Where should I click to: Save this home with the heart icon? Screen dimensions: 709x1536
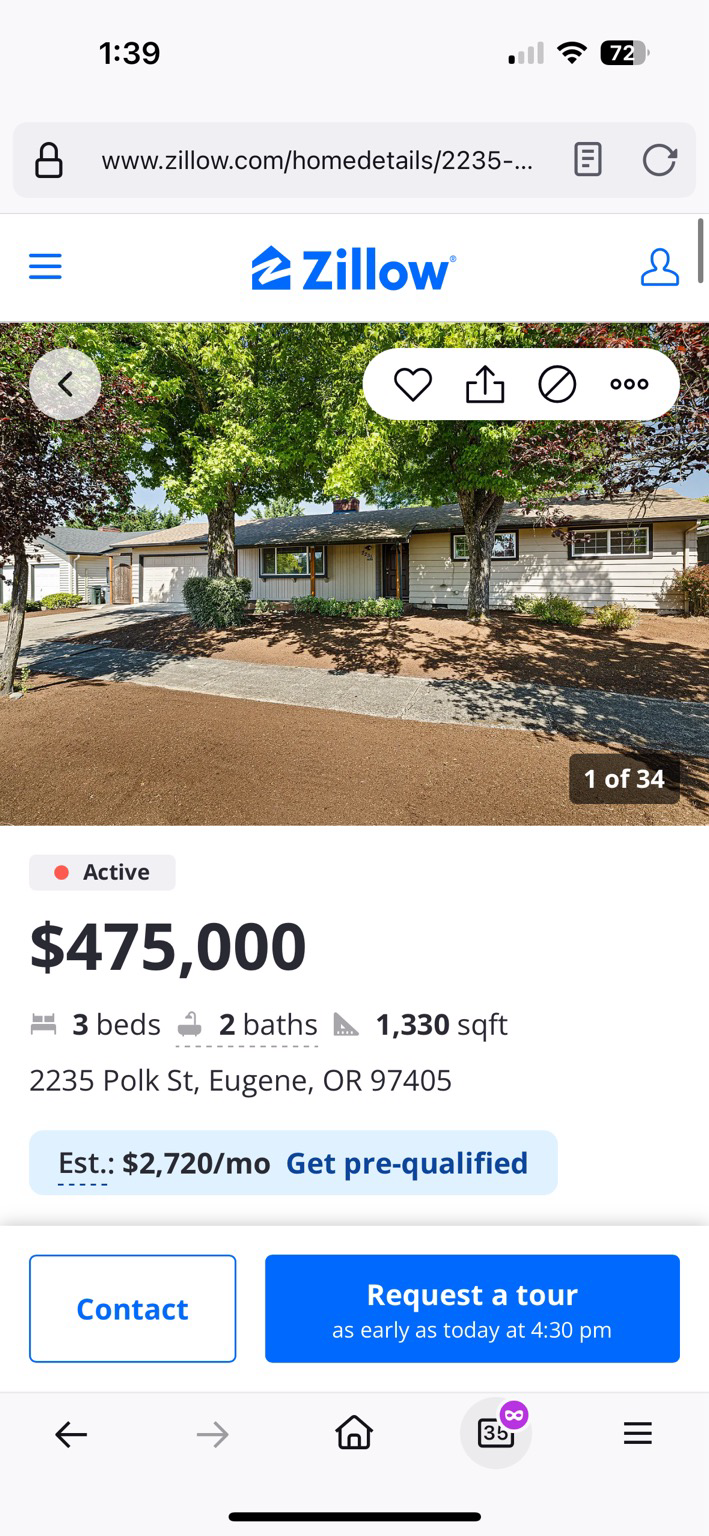click(x=412, y=384)
